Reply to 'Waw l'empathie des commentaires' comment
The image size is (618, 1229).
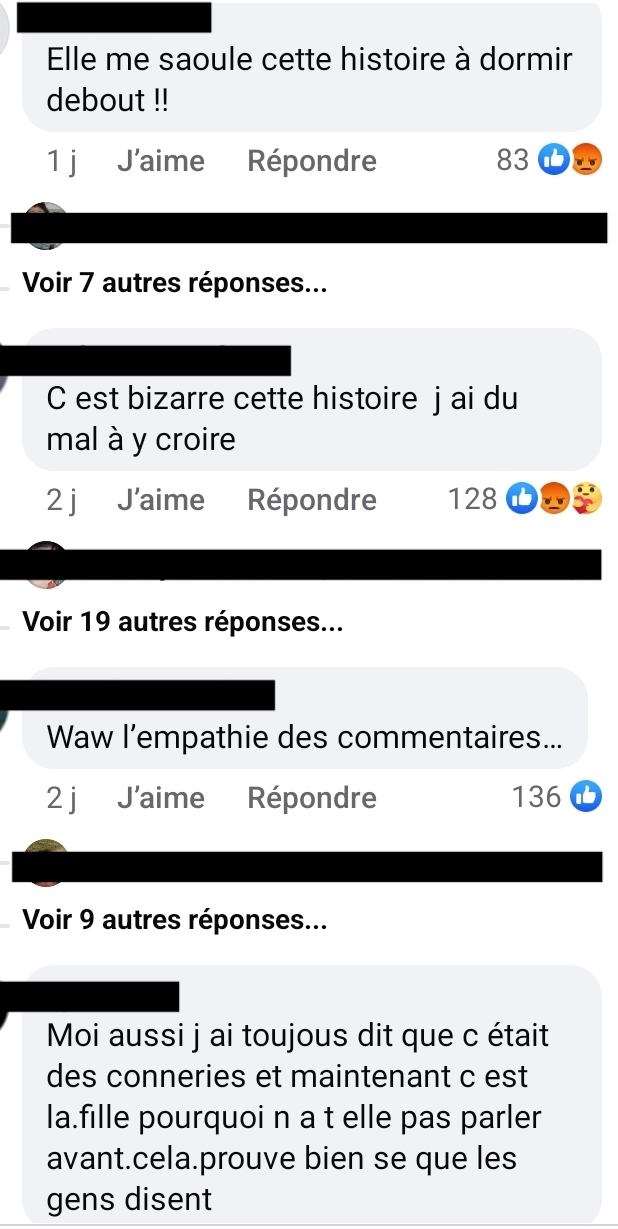pyautogui.click(x=312, y=798)
